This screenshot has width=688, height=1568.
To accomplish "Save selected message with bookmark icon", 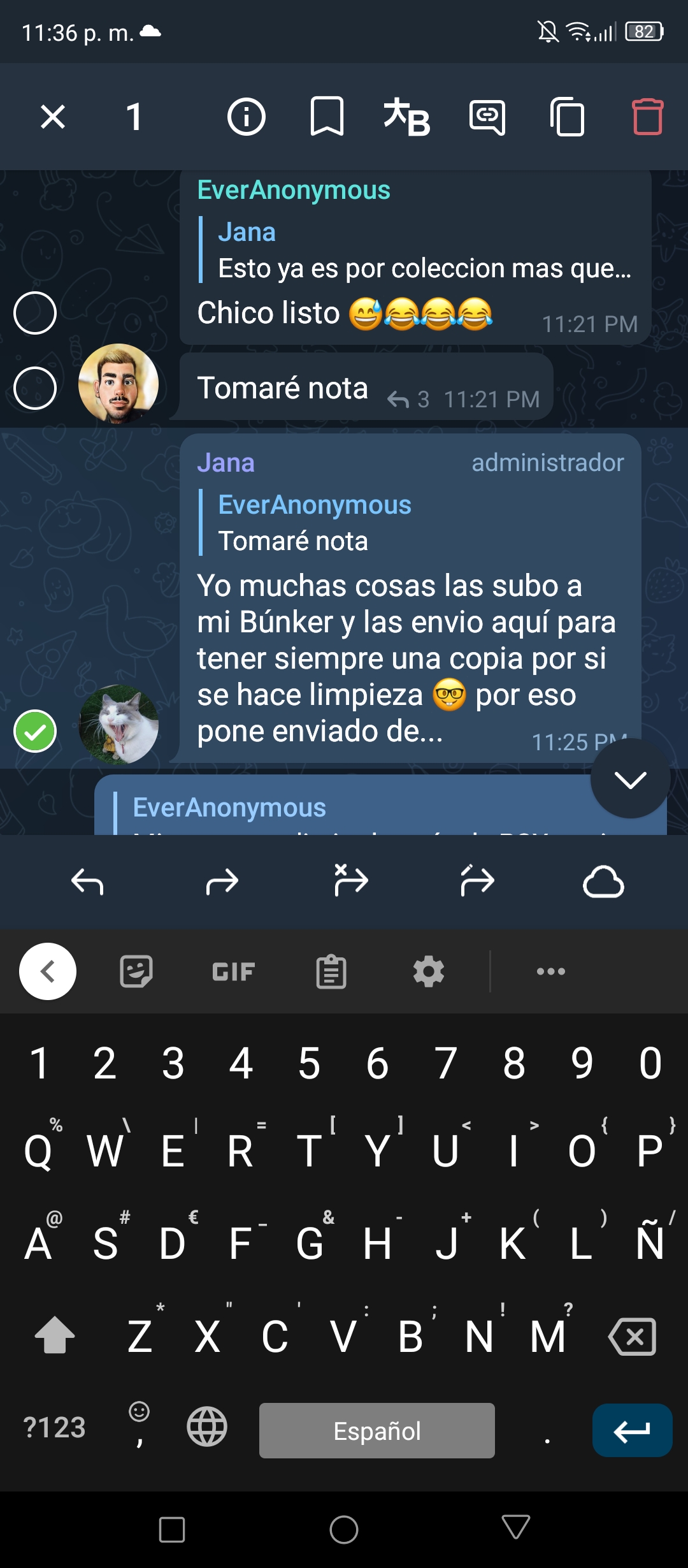I will tap(327, 117).
